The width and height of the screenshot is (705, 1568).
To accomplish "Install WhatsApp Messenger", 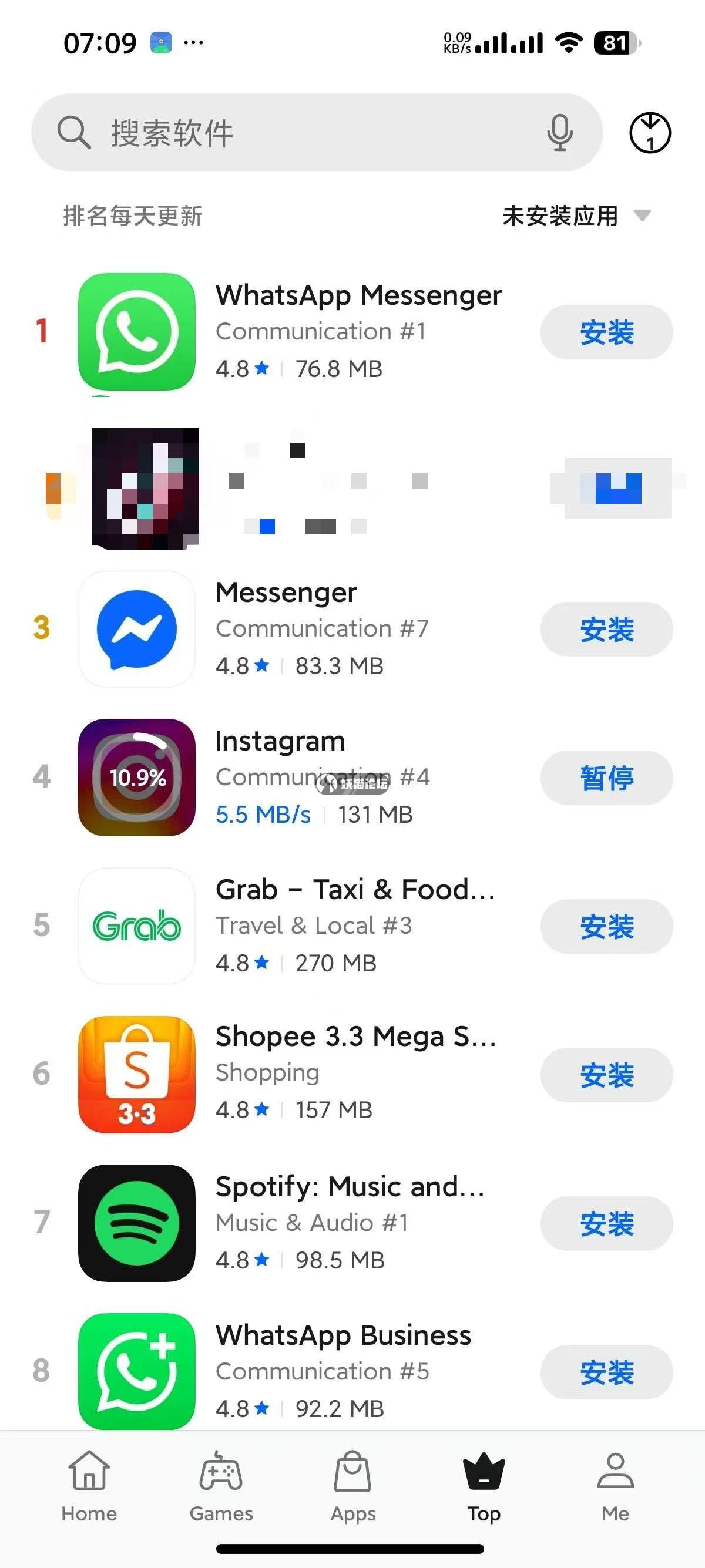I will coord(606,332).
